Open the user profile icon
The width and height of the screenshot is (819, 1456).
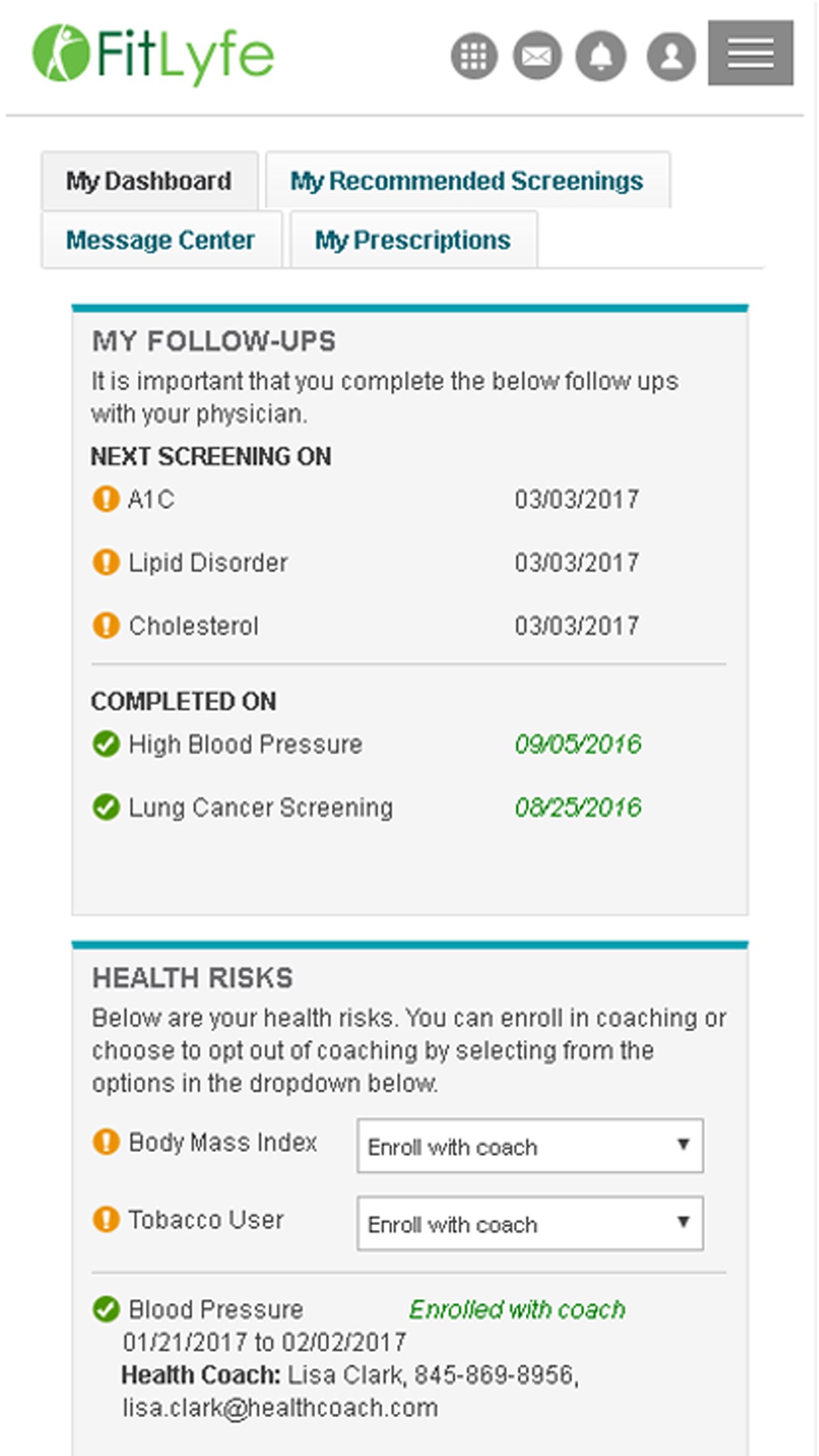click(671, 56)
